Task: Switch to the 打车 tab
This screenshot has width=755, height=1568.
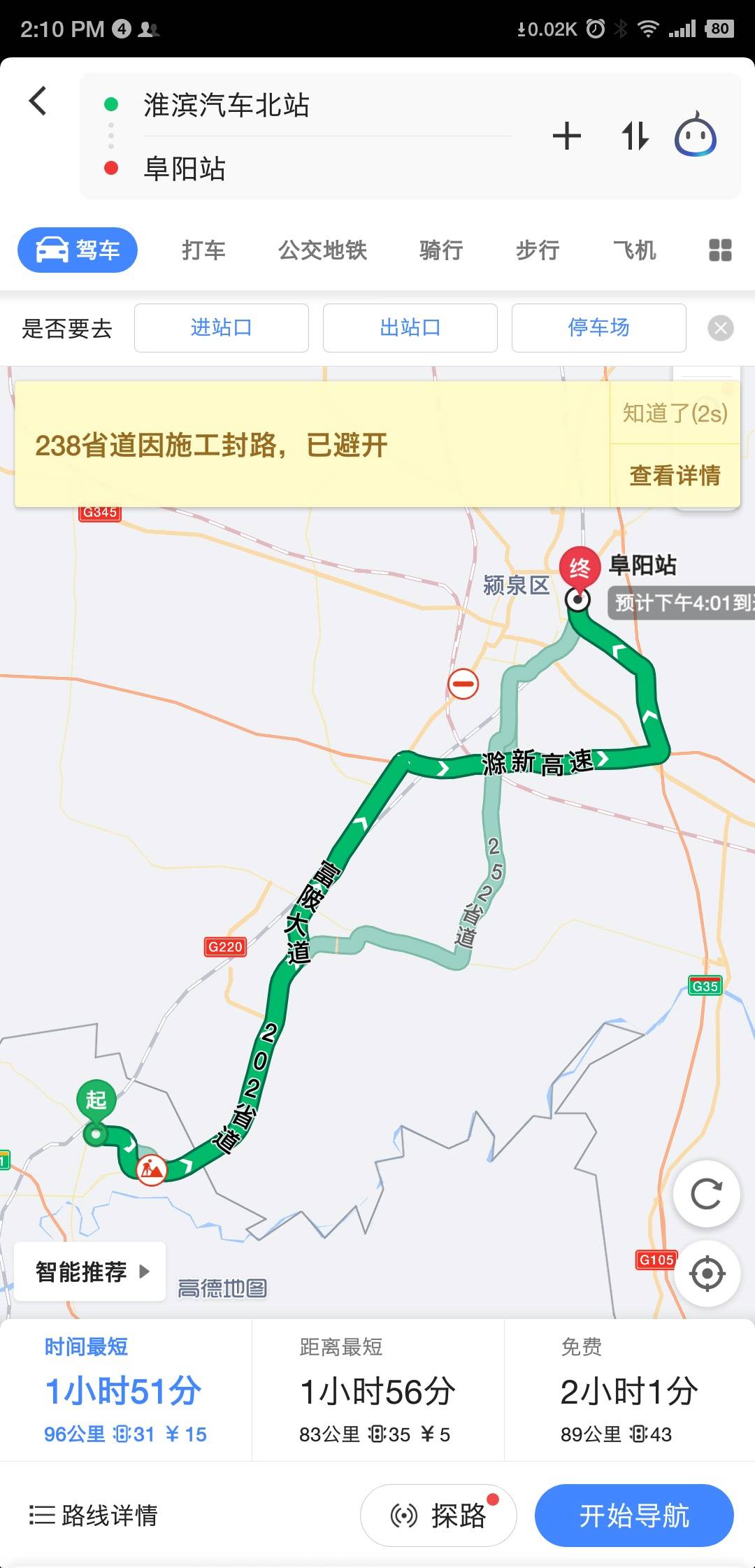Action: pos(203,250)
